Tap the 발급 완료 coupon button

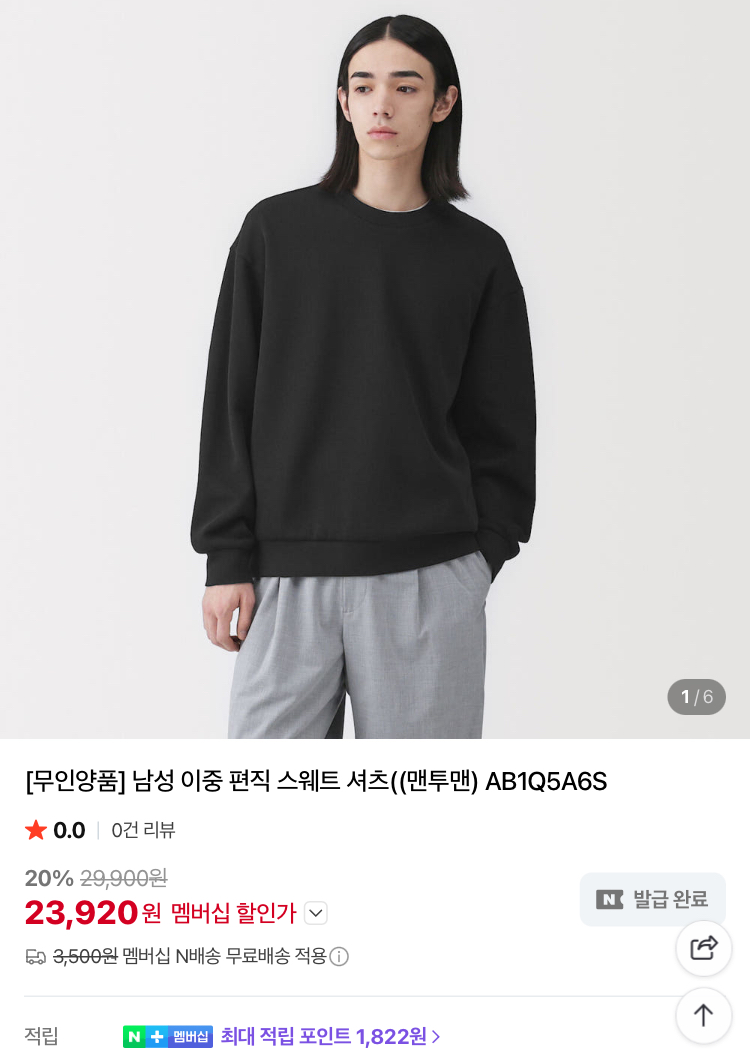tap(652, 899)
